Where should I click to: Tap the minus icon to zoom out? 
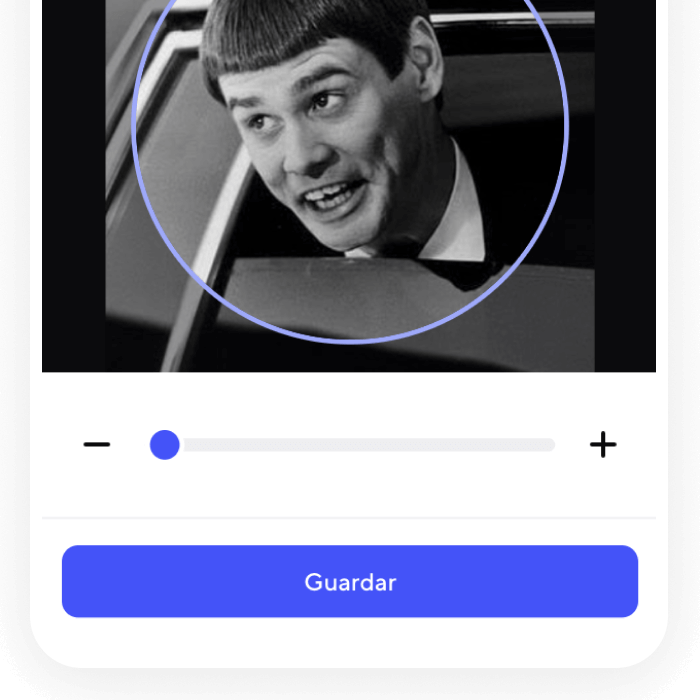pyautogui.click(x=97, y=445)
